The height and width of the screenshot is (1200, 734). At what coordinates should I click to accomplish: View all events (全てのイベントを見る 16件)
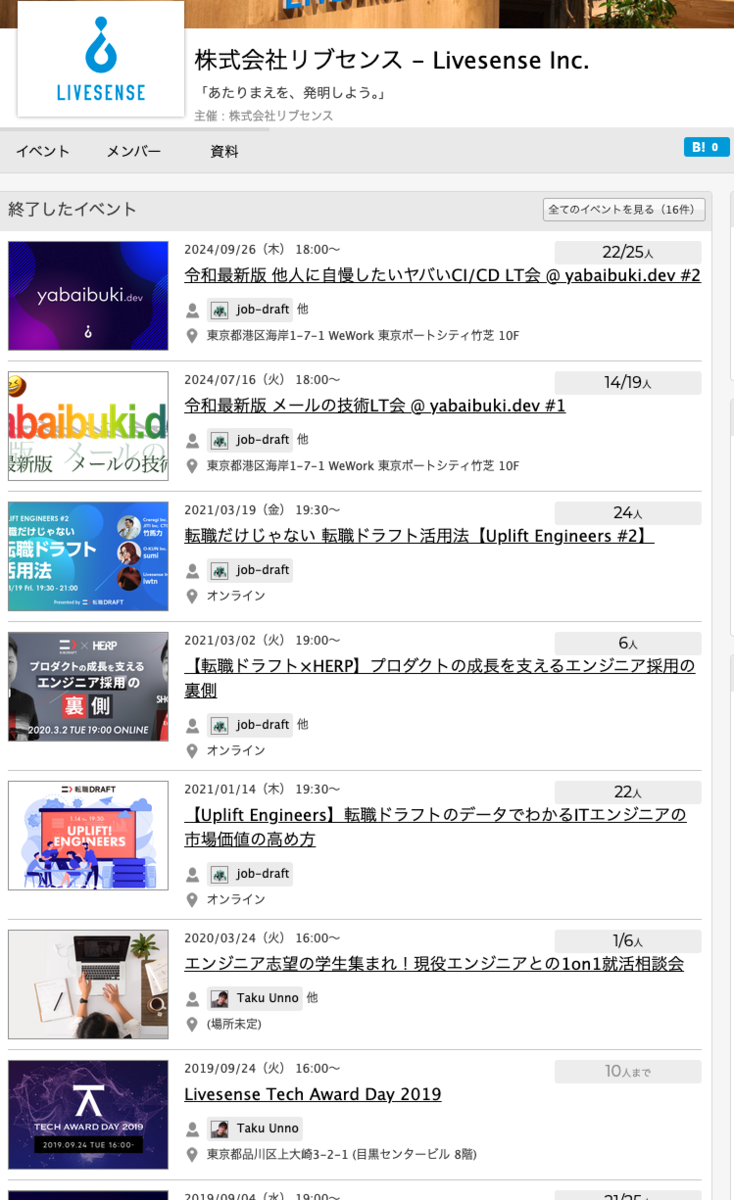click(624, 210)
